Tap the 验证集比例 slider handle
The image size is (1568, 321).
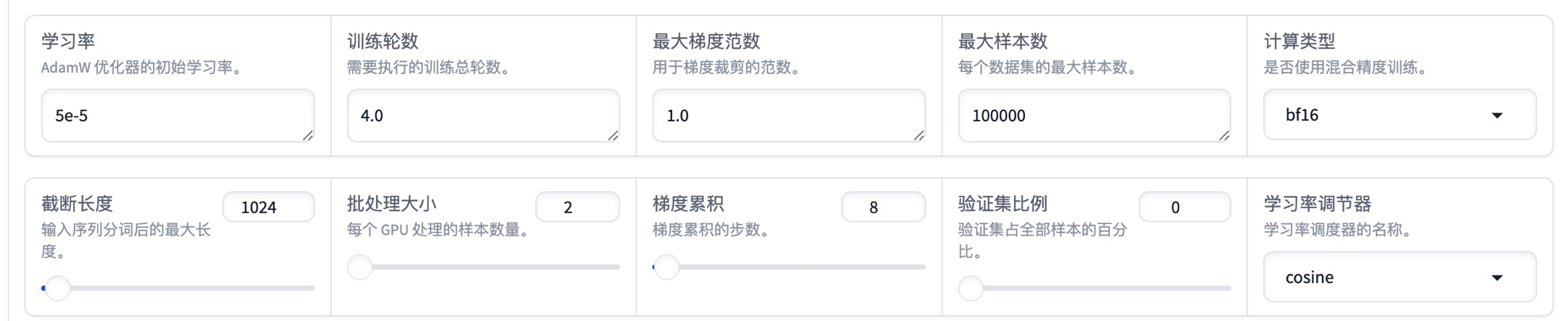point(971,288)
